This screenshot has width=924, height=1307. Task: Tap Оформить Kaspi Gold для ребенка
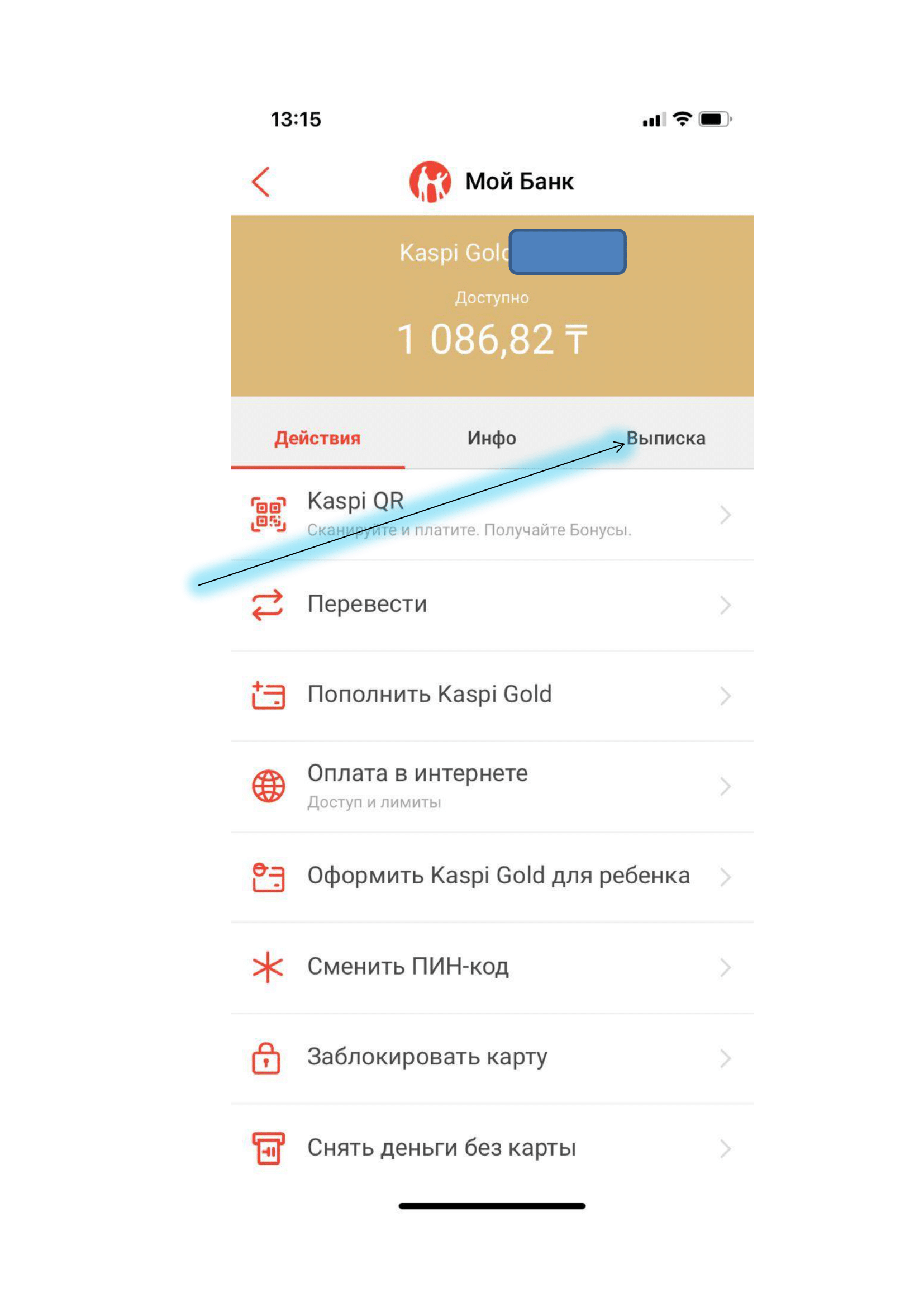point(492,877)
